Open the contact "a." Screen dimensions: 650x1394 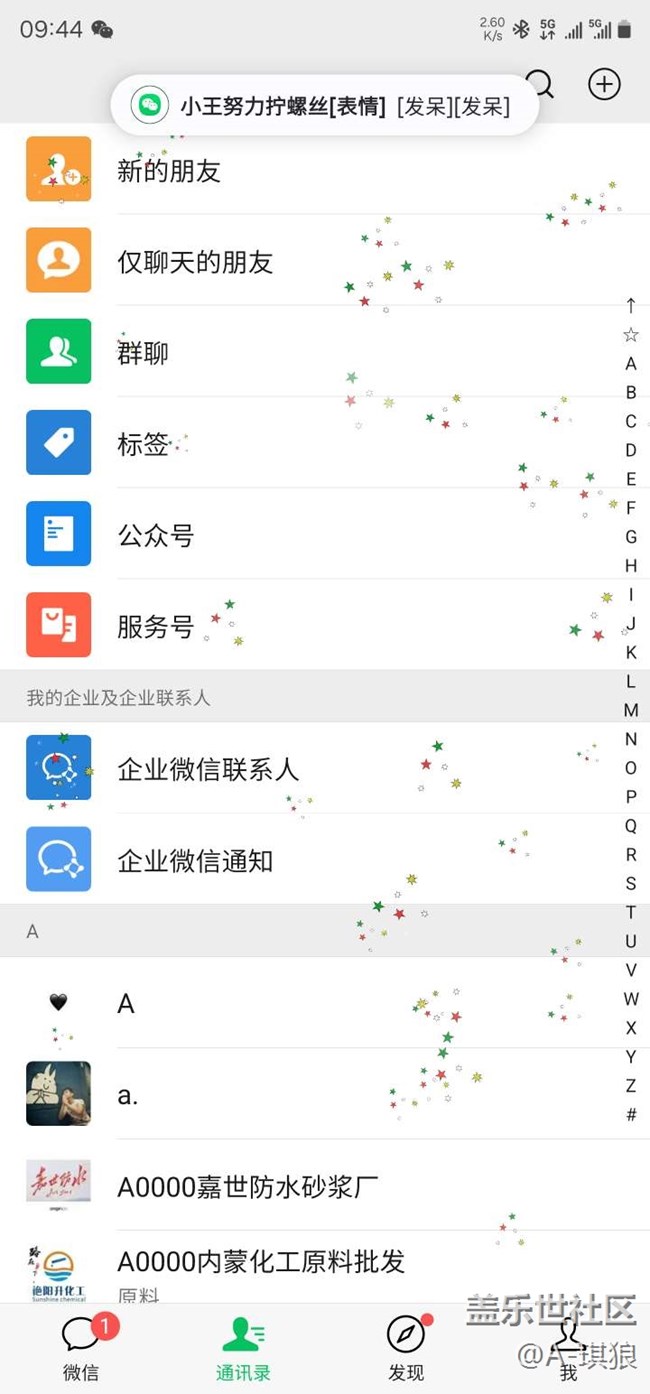pos(128,1094)
